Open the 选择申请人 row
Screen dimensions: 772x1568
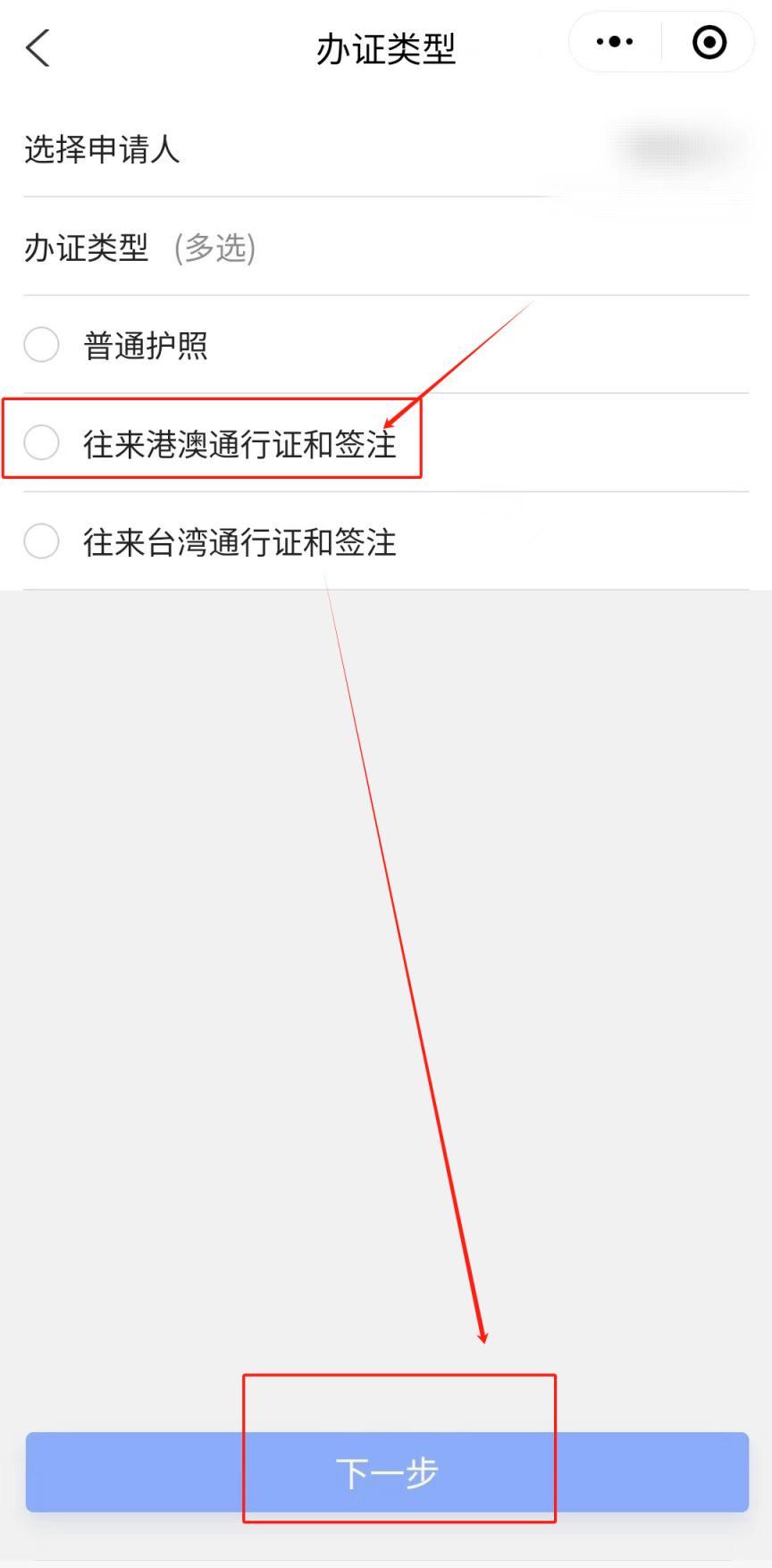pyautogui.click(x=384, y=149)
